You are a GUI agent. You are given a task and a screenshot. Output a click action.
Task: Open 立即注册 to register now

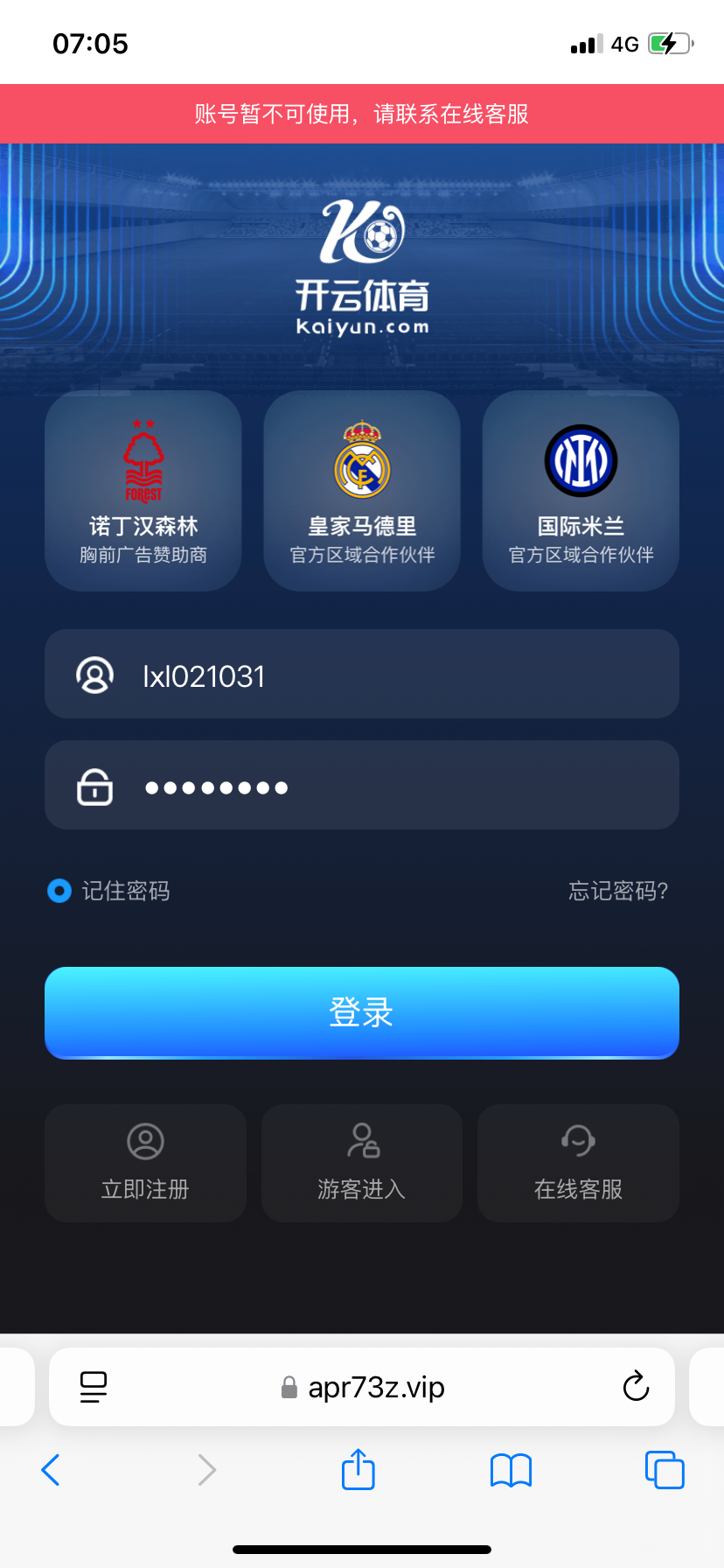coord(145,1163)
